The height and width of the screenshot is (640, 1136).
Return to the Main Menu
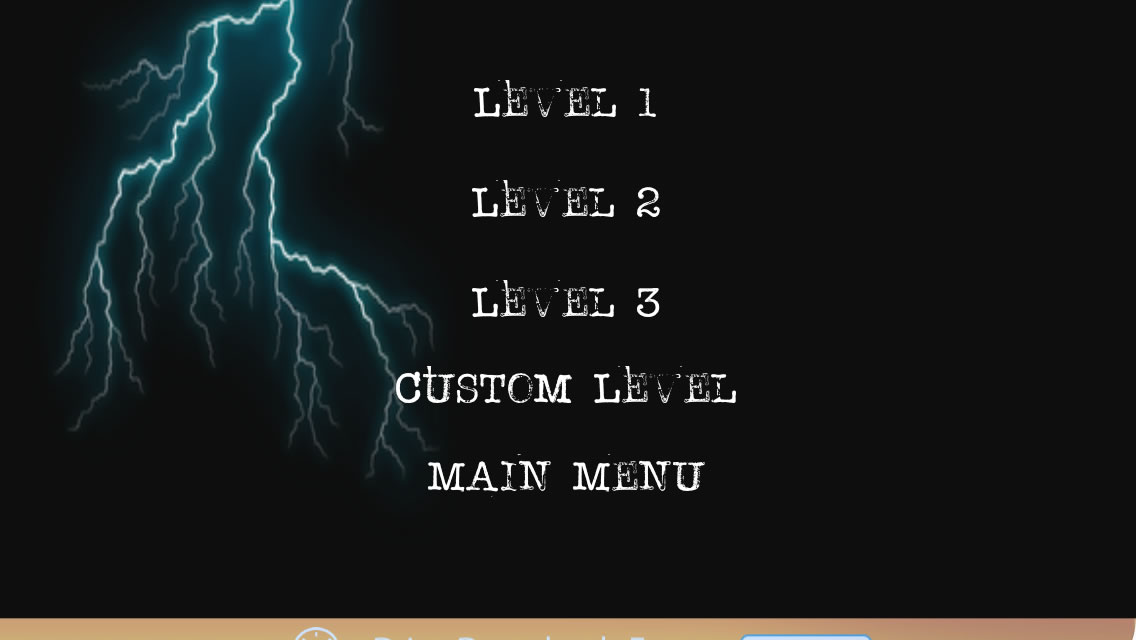click(565, 476)
